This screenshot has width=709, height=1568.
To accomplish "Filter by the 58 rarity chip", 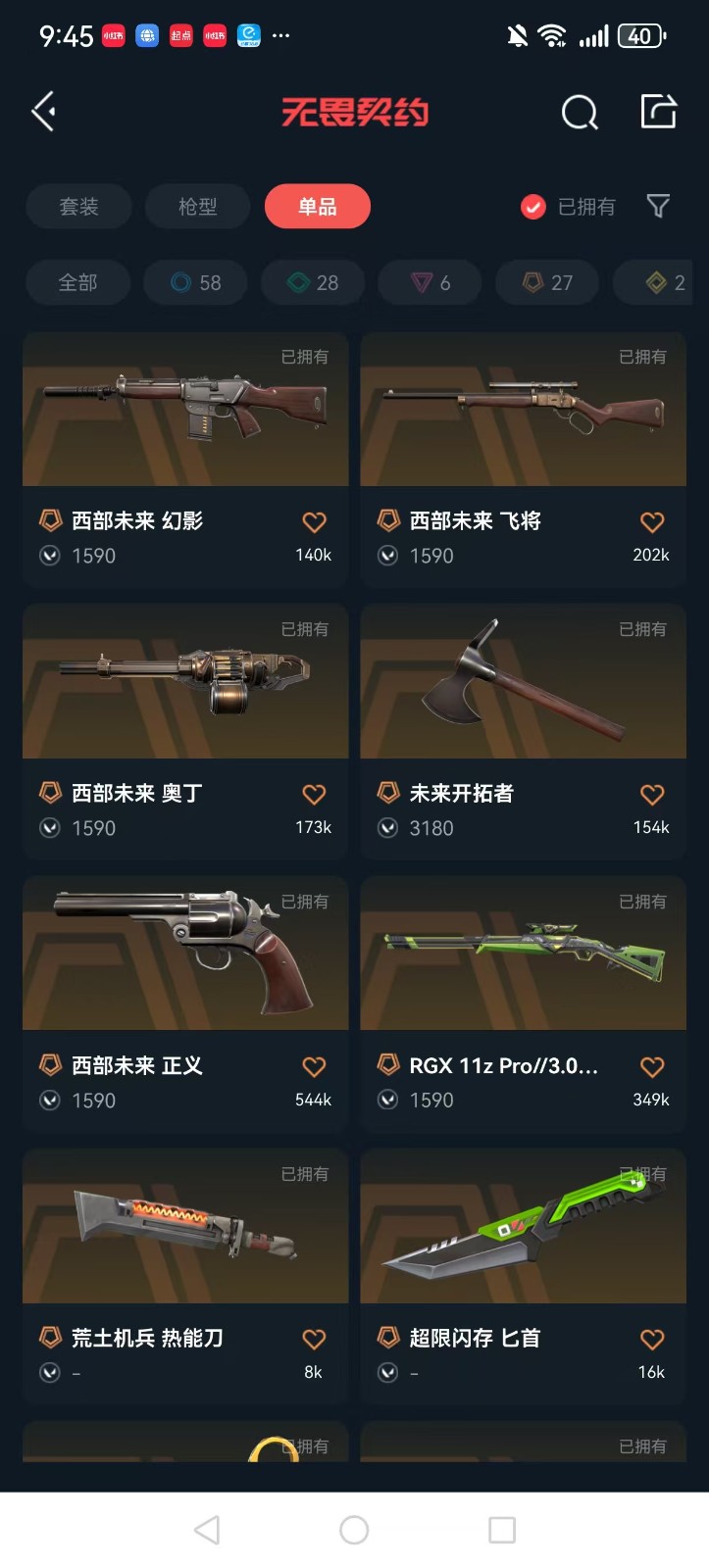I will (x=195, y=283).
